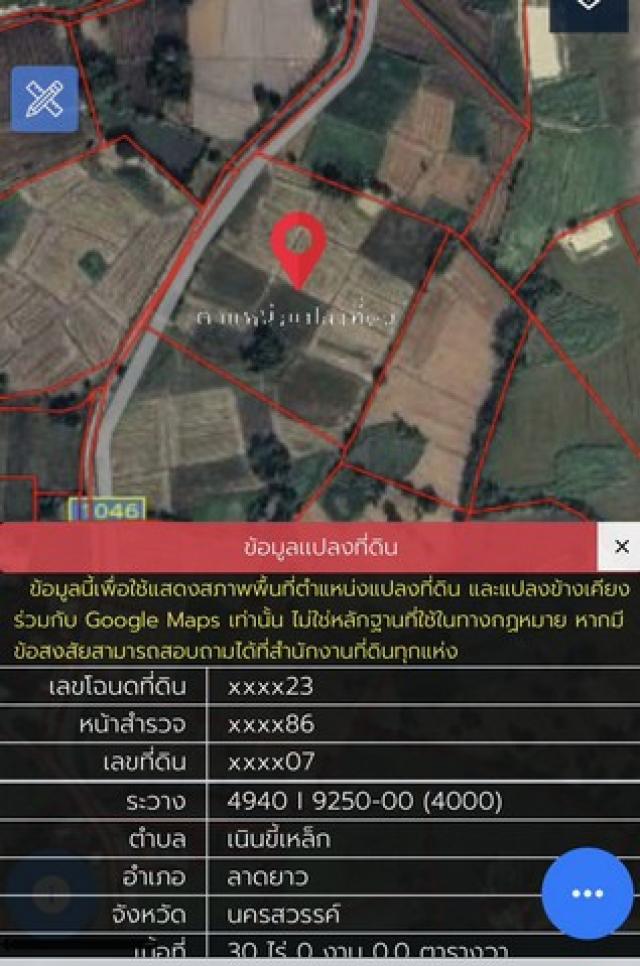Screen dimensions: 640x966
Task: Open the blue three-dots floating button
Action: (x=587, y=893)
